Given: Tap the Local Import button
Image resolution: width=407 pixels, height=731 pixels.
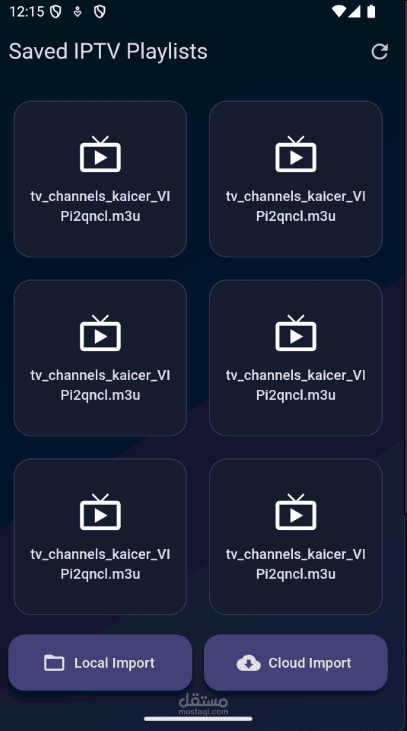Looking at the screenshot, I should pos(100,662).
